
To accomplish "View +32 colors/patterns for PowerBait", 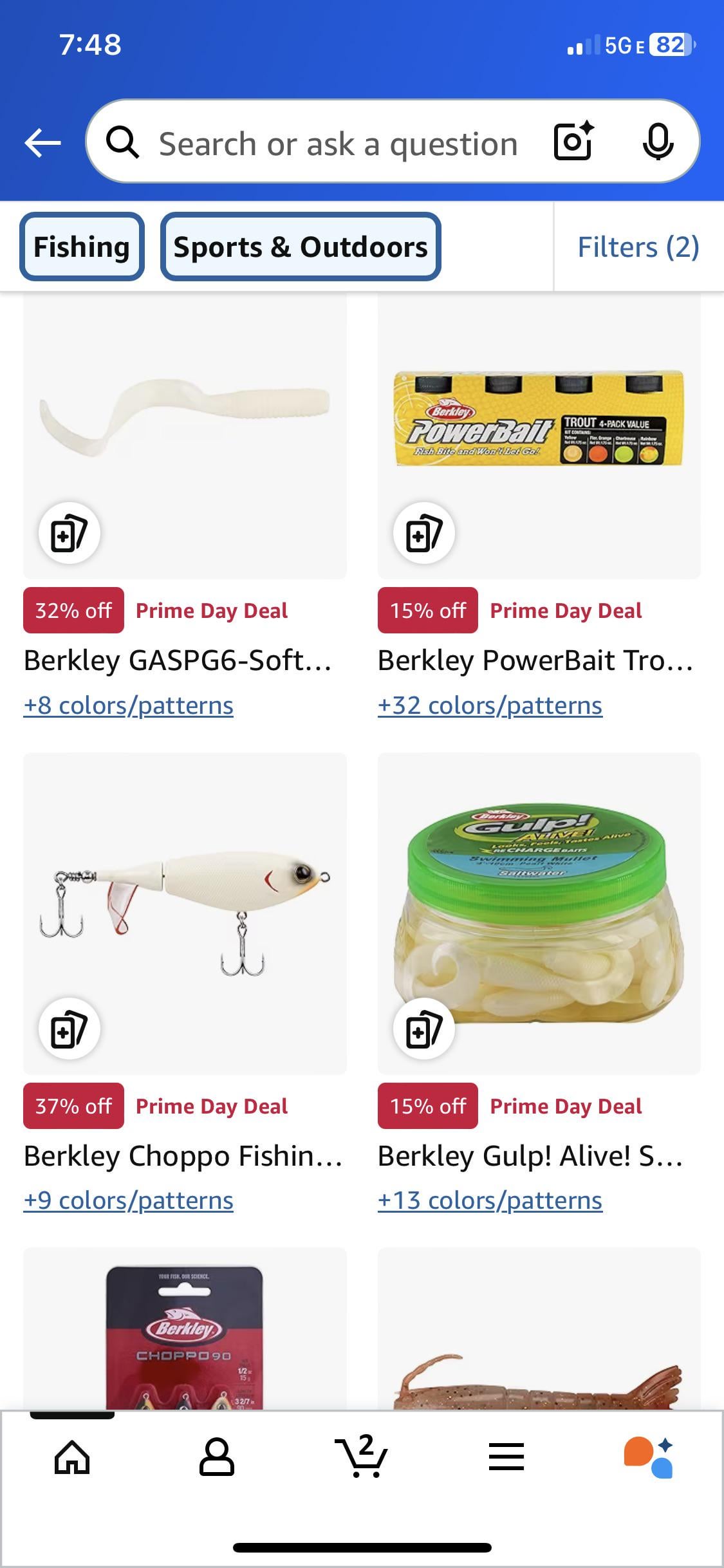I will point(490,705).
